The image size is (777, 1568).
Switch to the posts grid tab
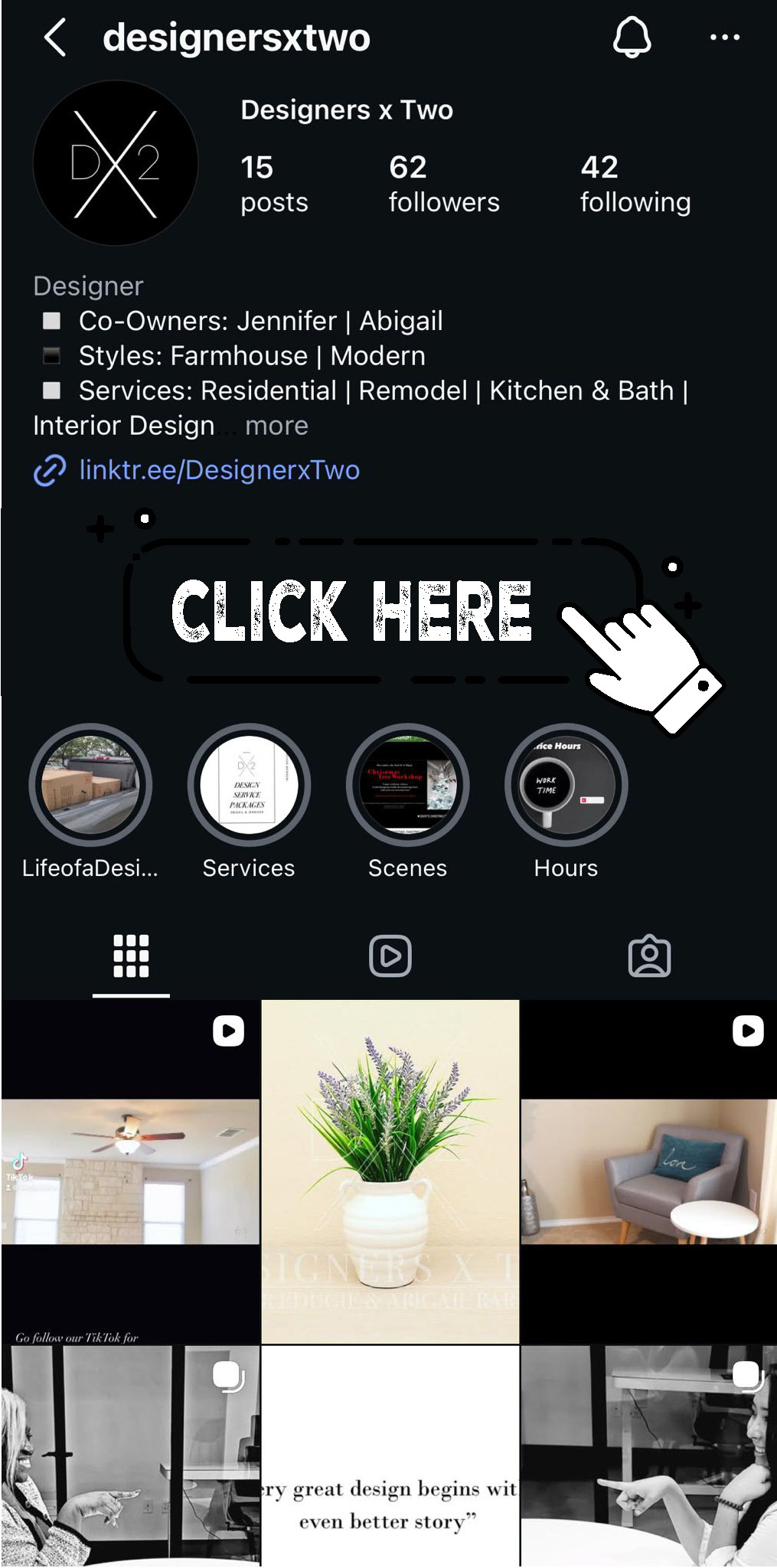[x=131, y=955]
